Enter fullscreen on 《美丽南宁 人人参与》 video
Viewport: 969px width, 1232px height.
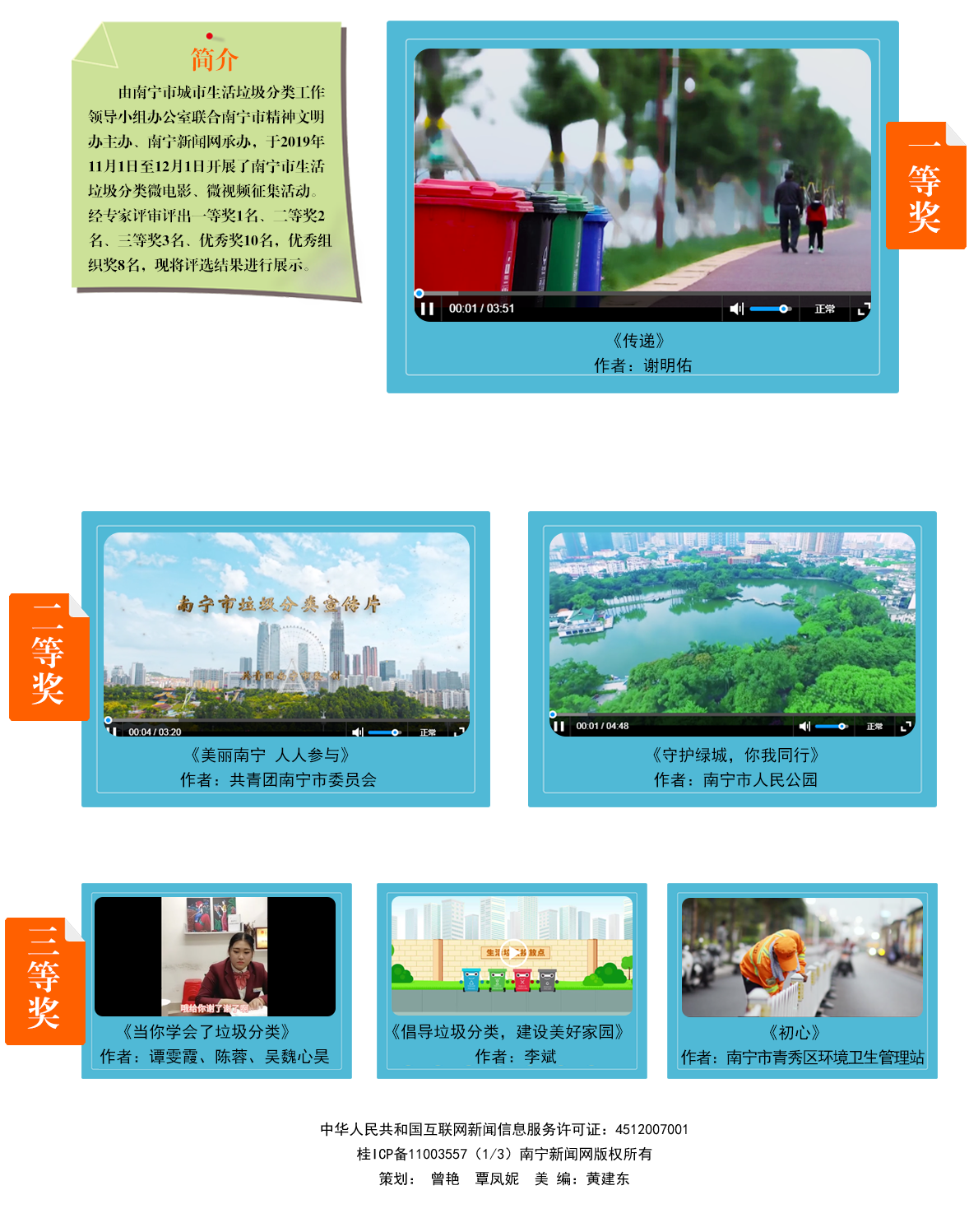[x=459, y=732]
